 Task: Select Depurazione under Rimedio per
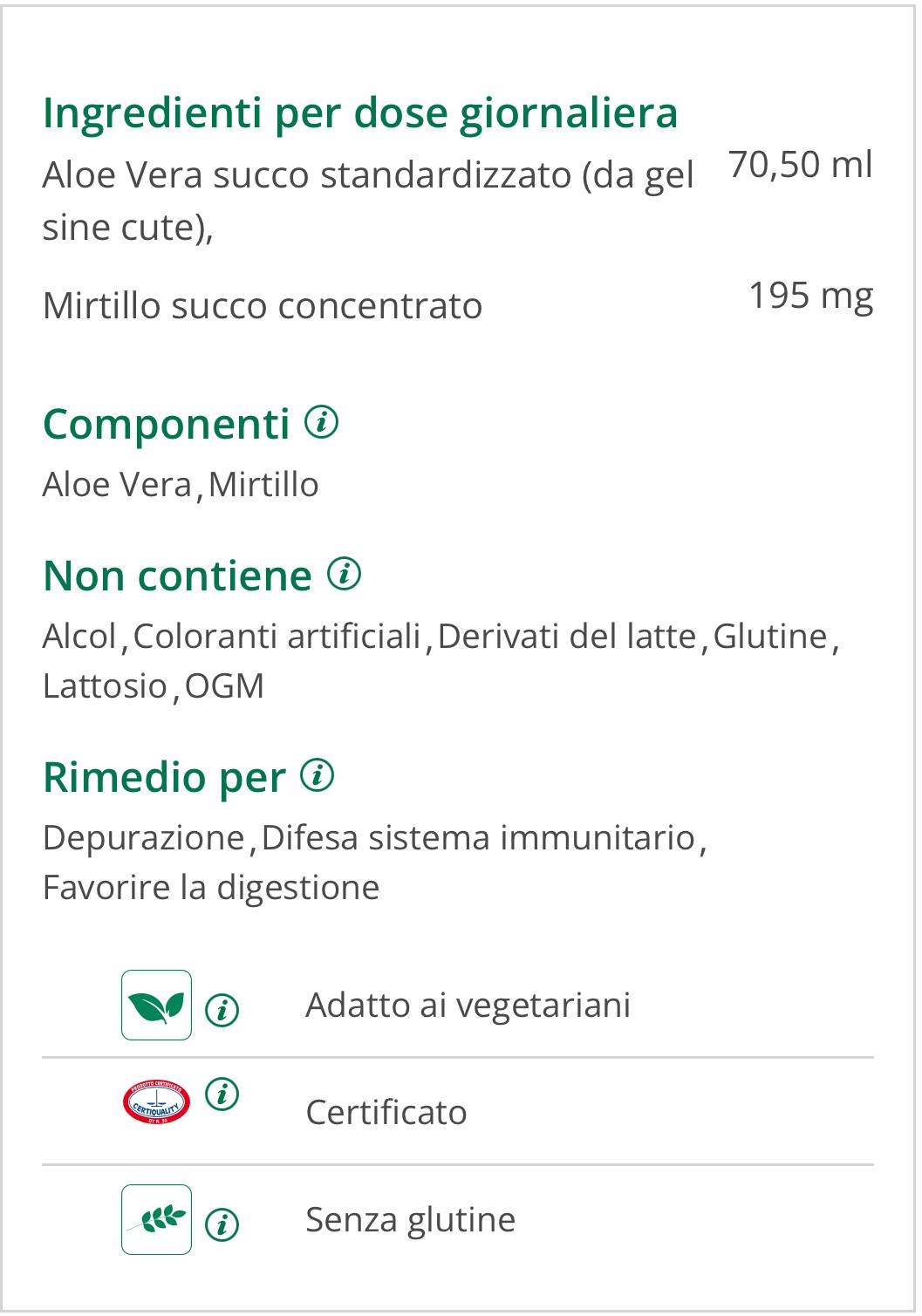click(x=143, y=840)
